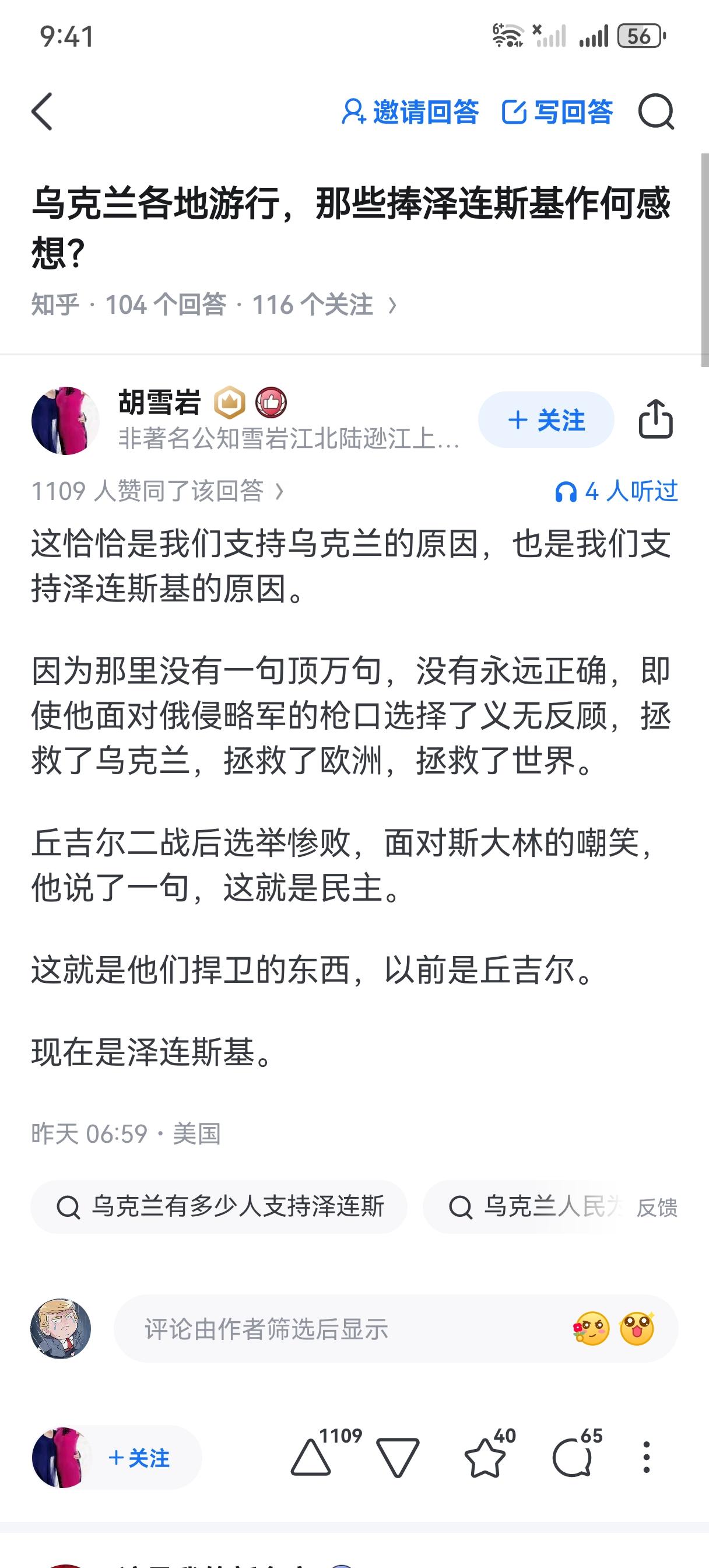Open the search magnifier icon
The height and width of the screenshot is (1568, 709).
pos(656,112)
